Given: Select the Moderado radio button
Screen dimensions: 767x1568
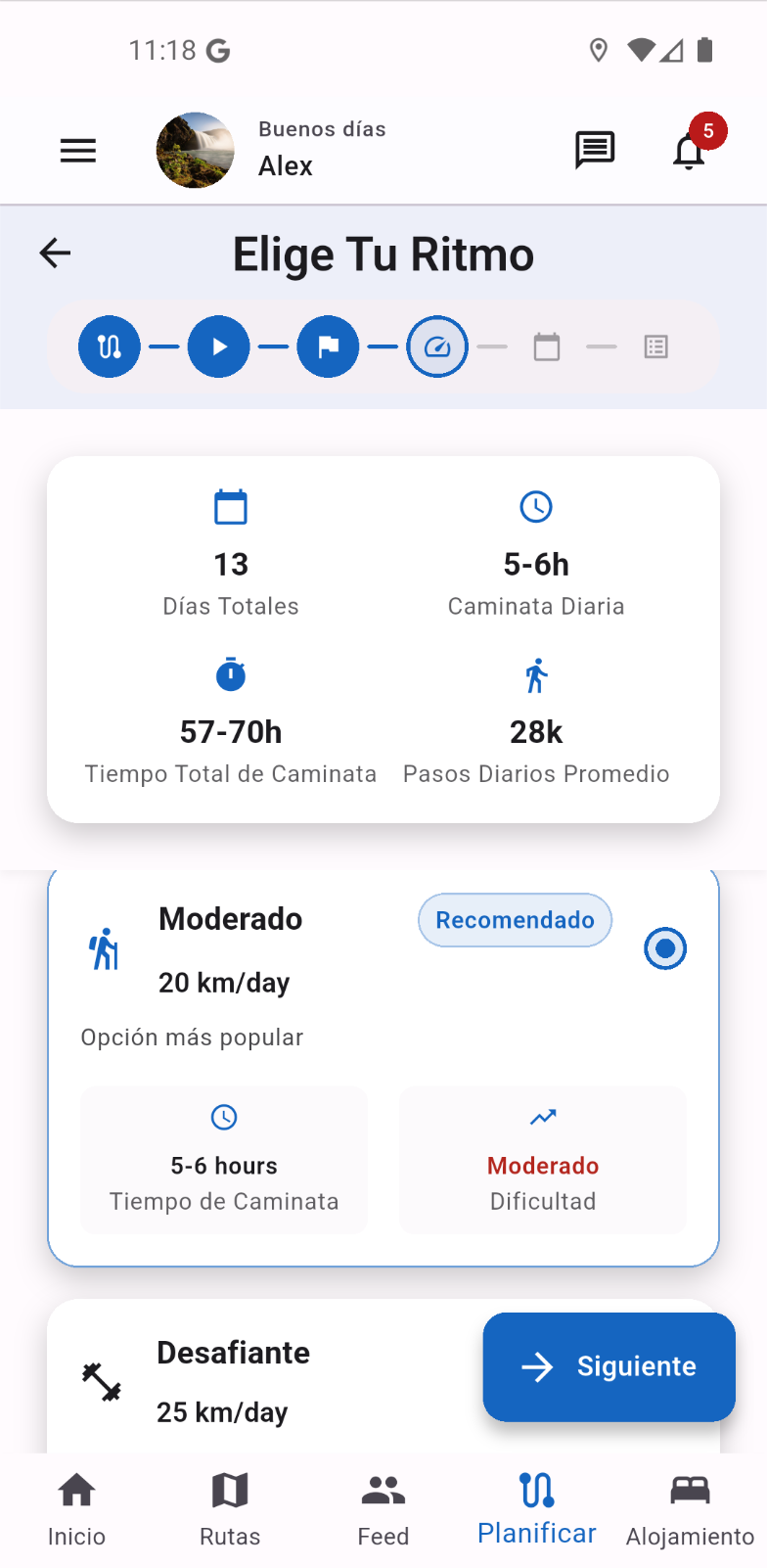Looking at the screenshot, I should [665, 948].
